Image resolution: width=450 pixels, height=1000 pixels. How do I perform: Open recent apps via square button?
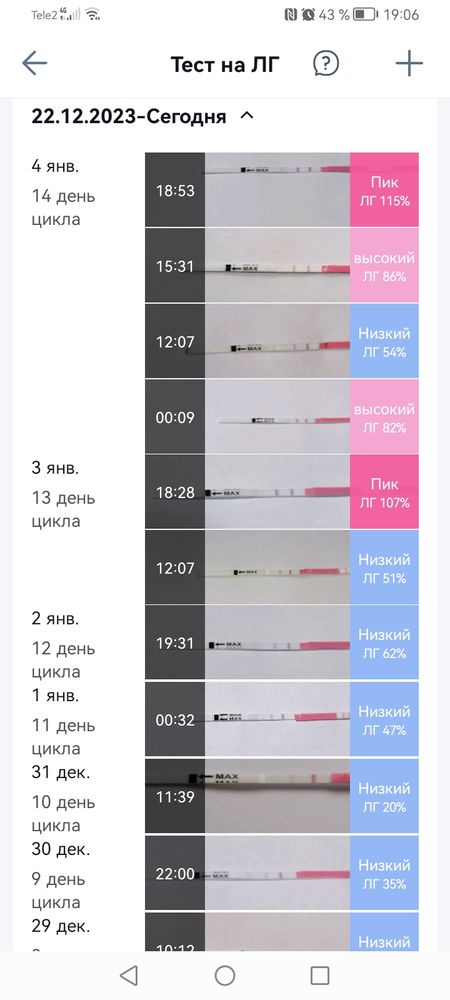(x=319, y=975)
